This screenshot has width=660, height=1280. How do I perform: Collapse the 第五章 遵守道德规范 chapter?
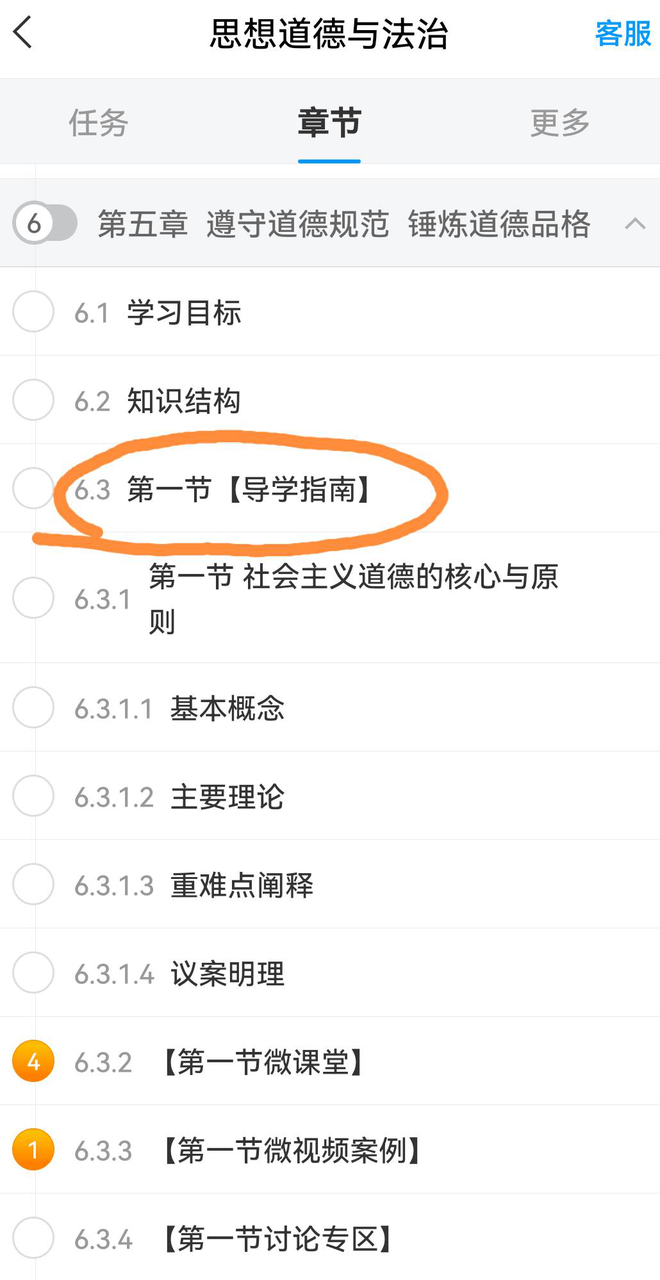point(634,224)
